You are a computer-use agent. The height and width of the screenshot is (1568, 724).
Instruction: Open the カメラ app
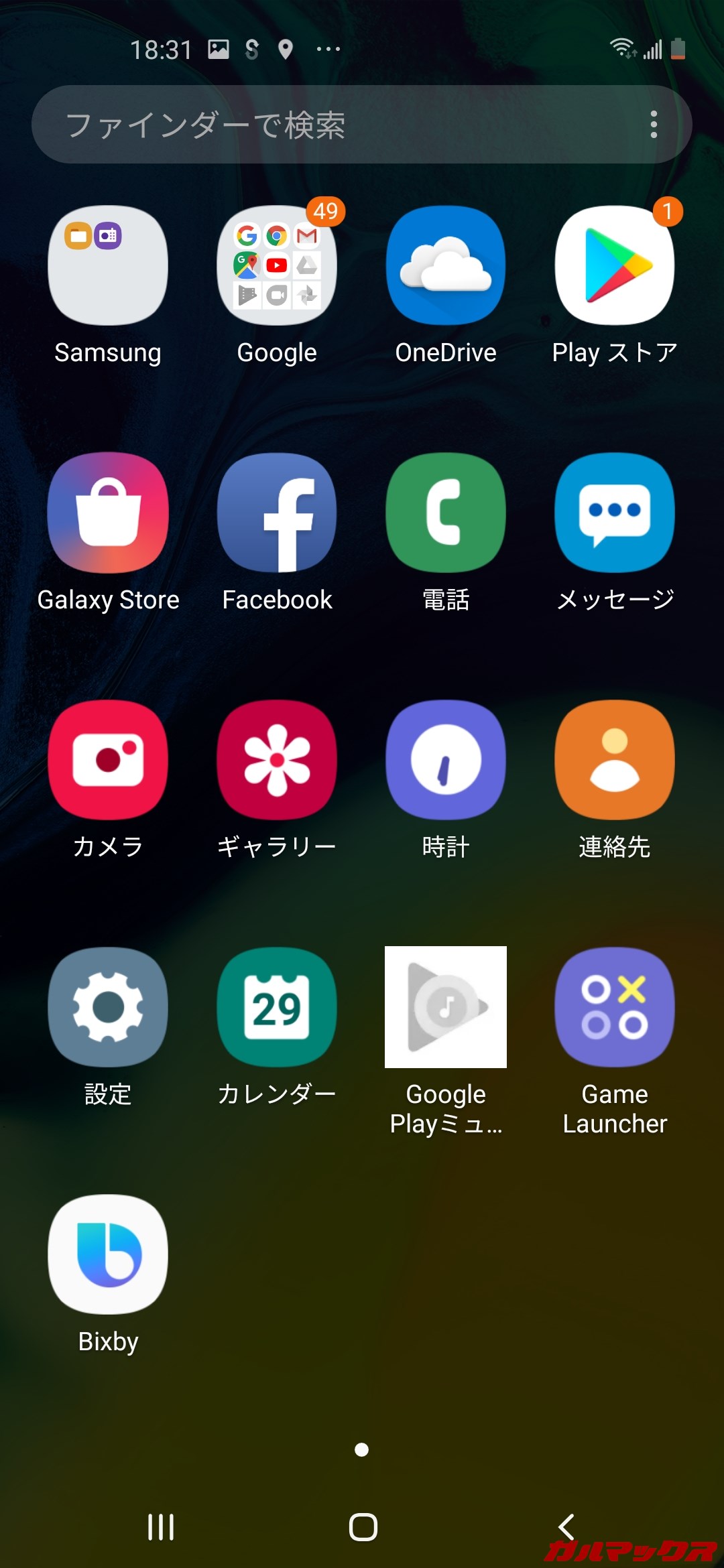[108, 759]
